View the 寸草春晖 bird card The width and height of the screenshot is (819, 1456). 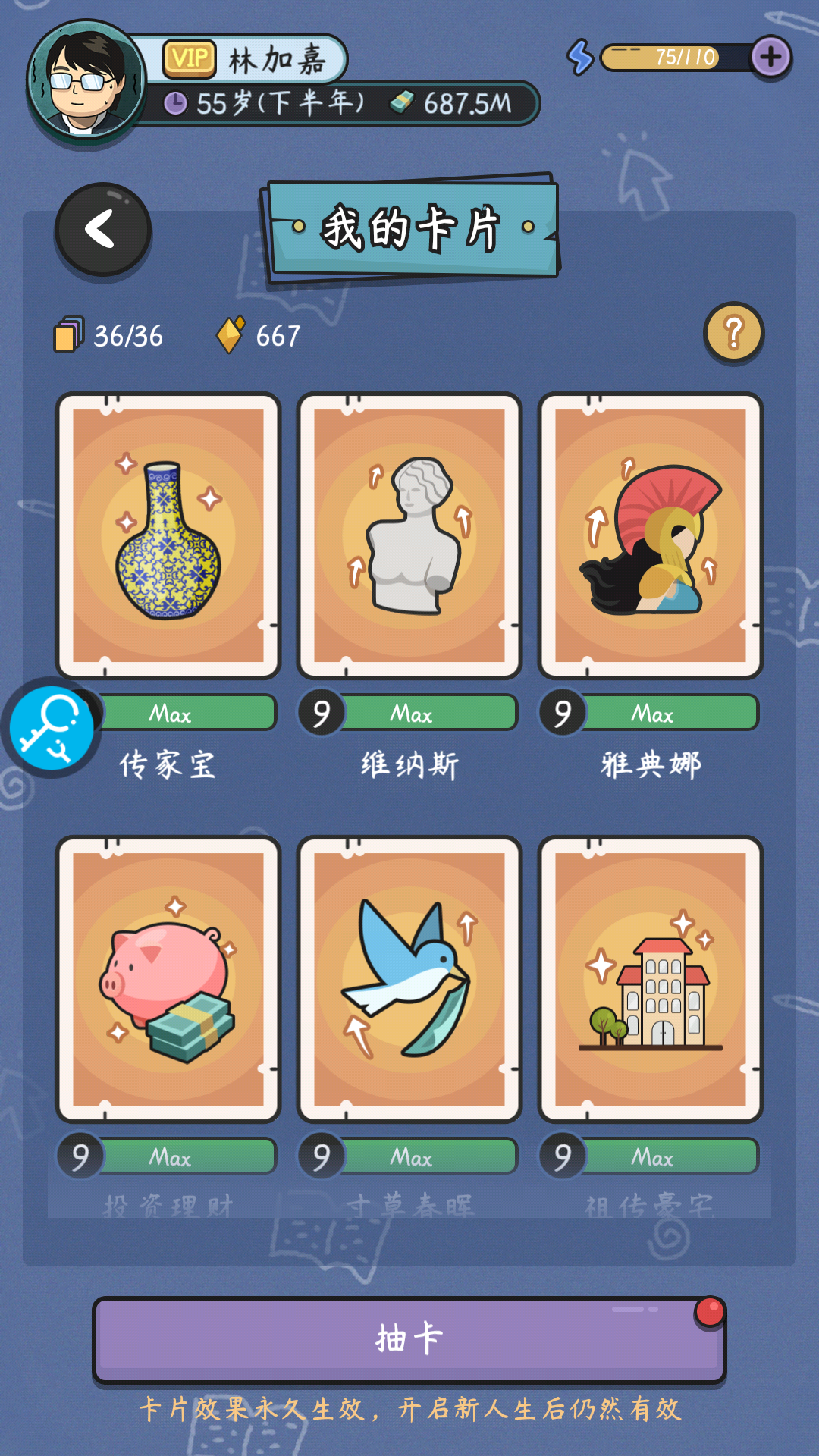pos(409,979)
